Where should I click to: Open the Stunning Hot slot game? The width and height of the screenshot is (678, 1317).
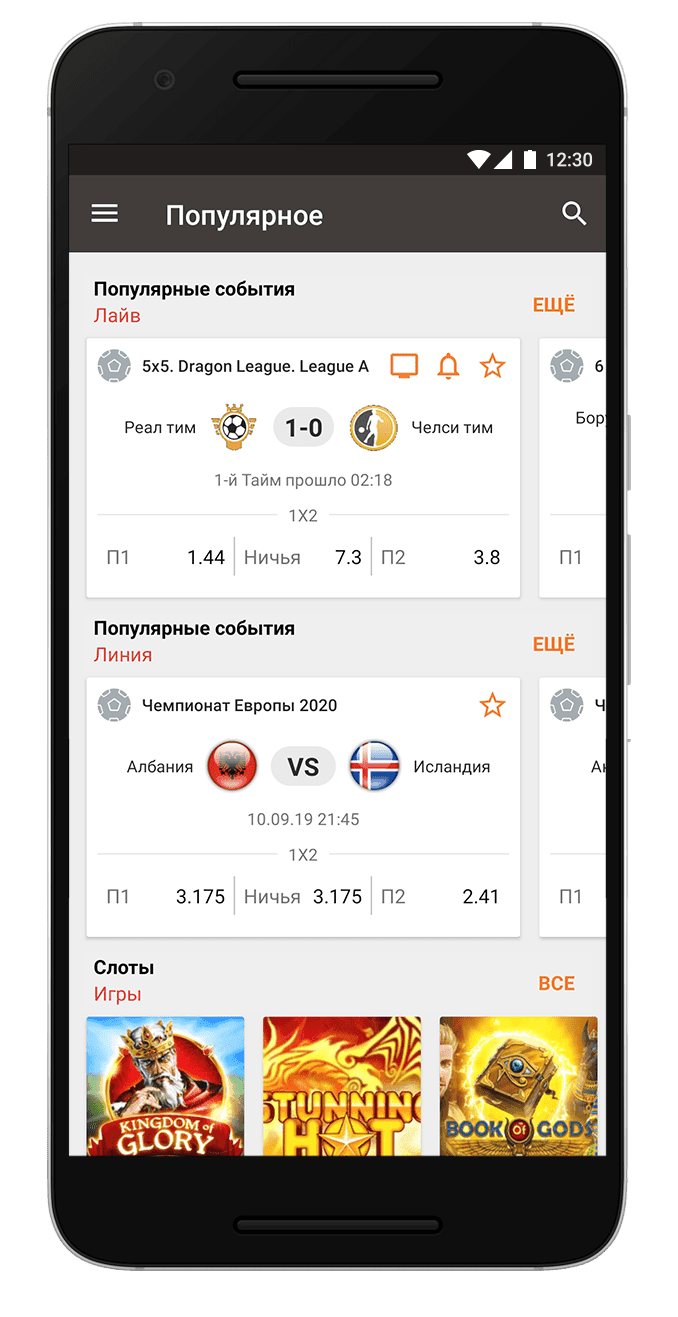[x=342, y=1085]
